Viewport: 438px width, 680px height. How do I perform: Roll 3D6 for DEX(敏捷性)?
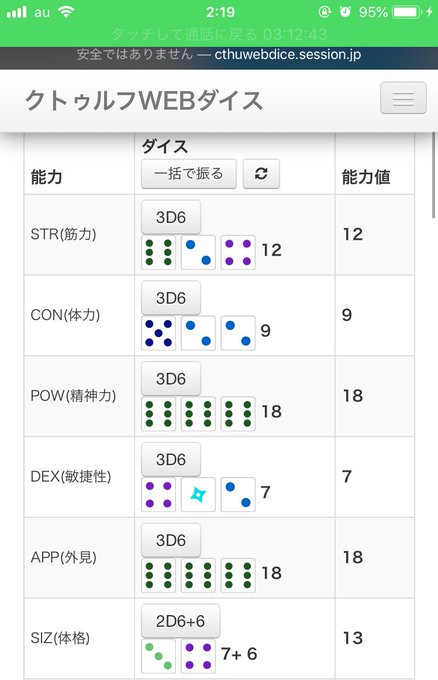pos(171,459)
